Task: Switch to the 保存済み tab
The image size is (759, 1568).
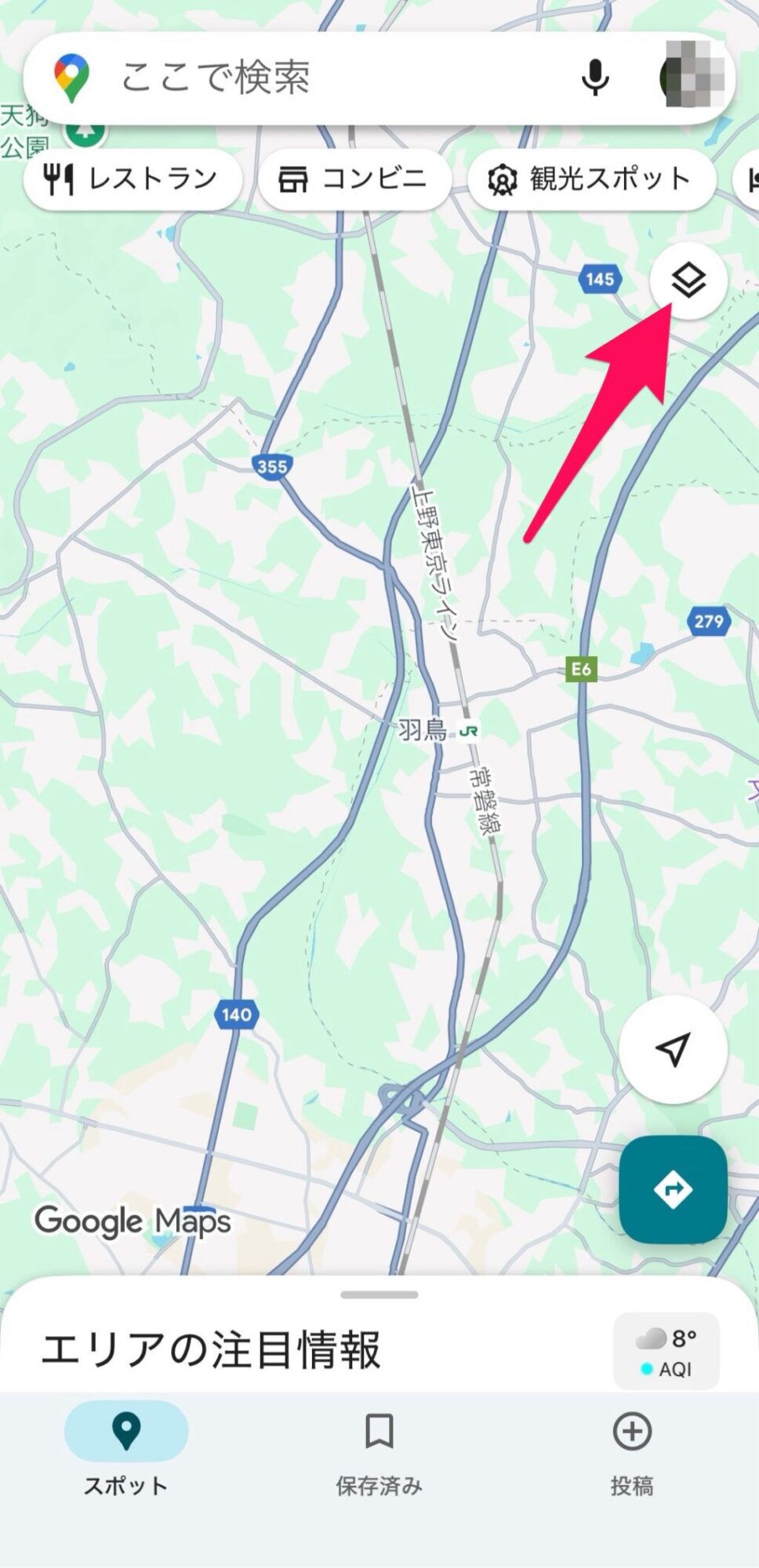Action: [379, 1449]
